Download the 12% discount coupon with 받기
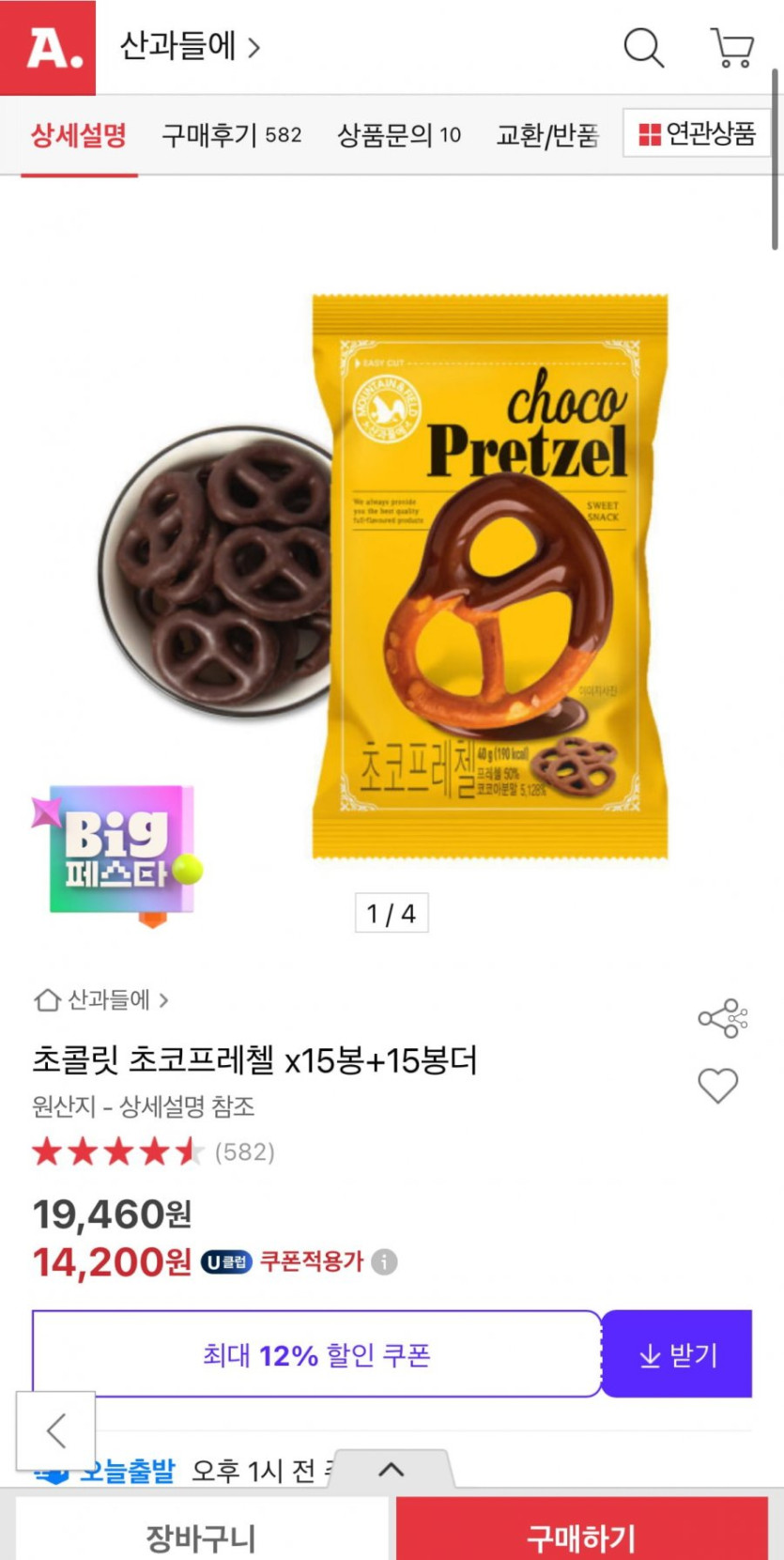784x1560 pixels. click(677, 1354)
